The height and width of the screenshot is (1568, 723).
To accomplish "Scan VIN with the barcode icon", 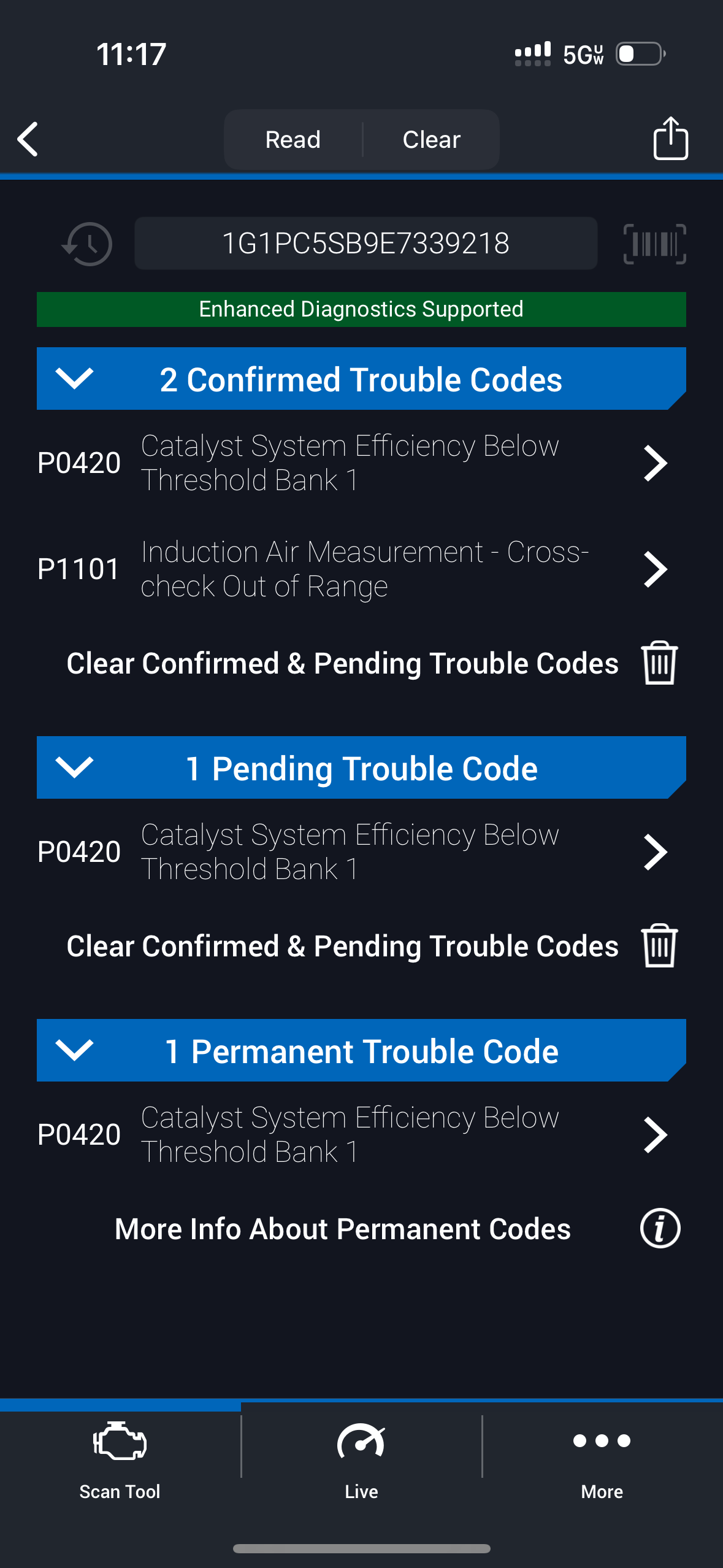I will click(654, 244).
